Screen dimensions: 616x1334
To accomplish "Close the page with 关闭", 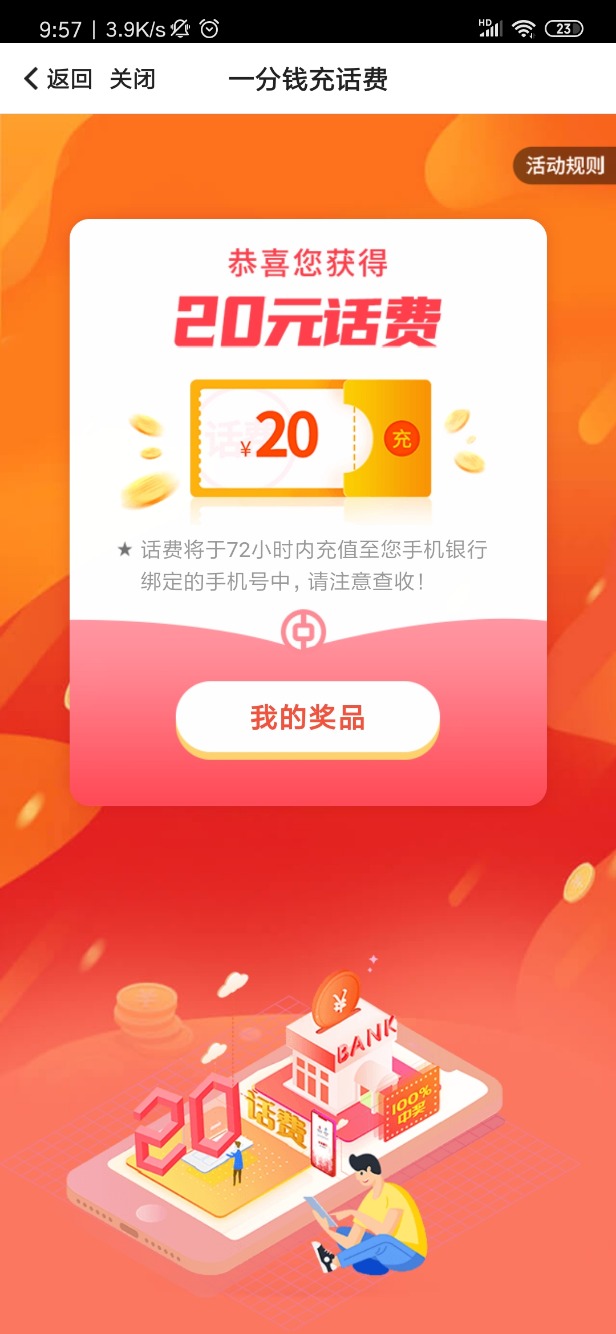I will (x=132, y=79).
